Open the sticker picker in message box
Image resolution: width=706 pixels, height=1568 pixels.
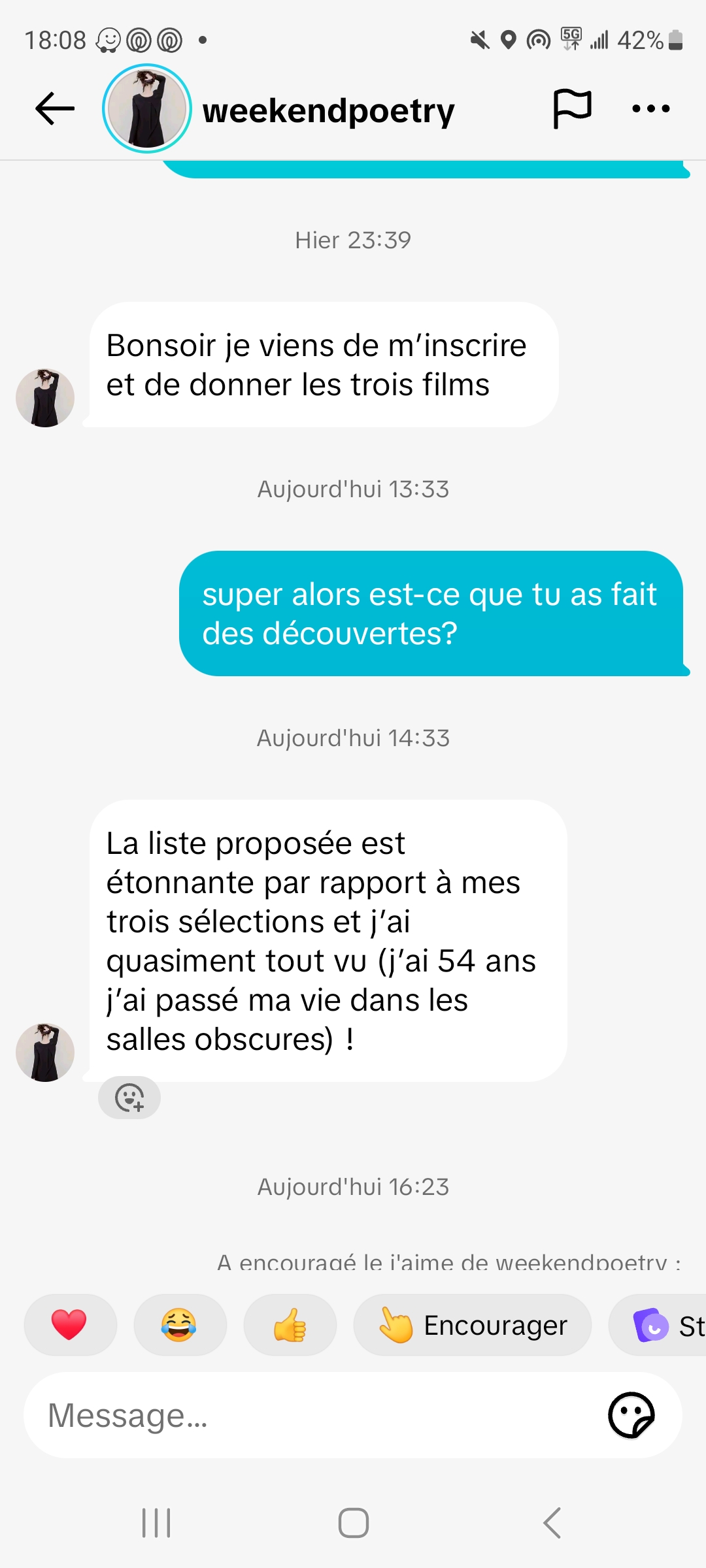pos(631,1416)
